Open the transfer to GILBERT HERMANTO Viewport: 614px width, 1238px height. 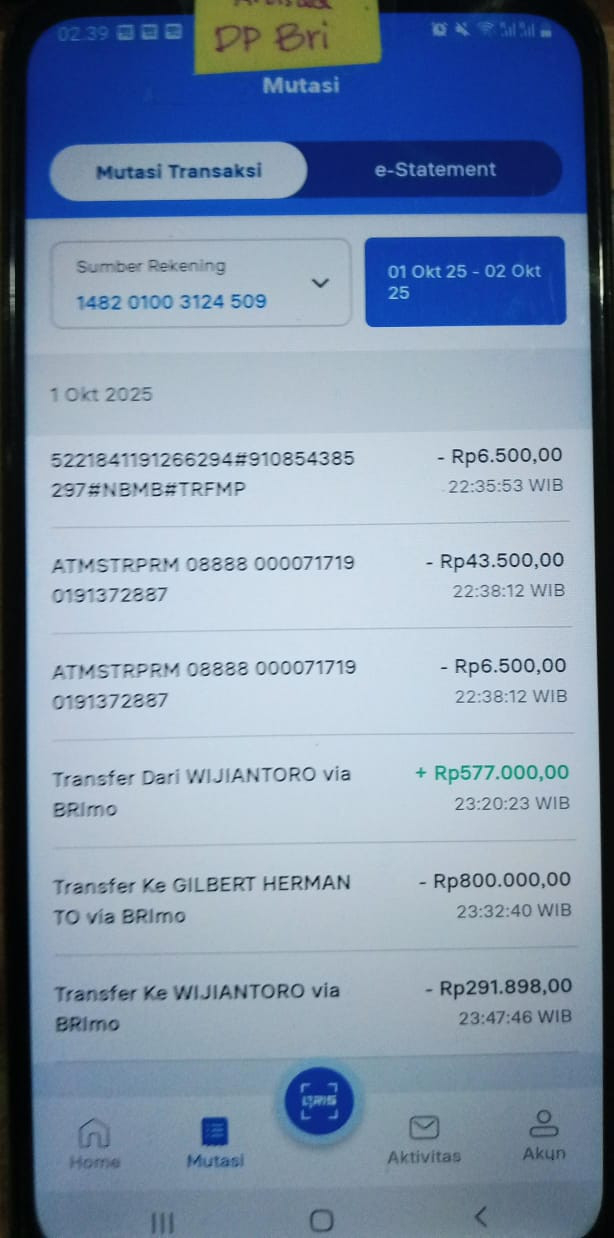pyautogui.click(x=311, y=897)
